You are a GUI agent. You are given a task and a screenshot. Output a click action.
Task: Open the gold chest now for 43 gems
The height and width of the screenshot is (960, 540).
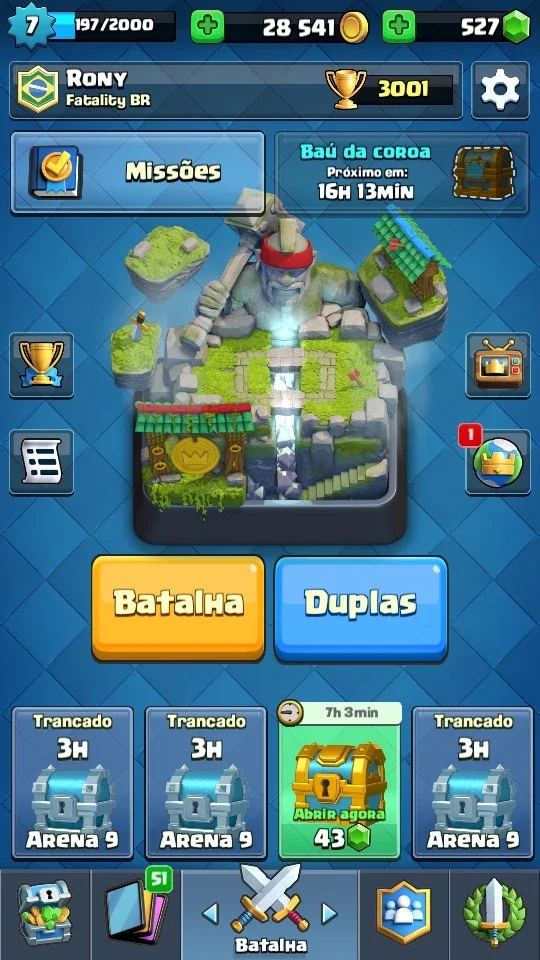click(340, 782)
